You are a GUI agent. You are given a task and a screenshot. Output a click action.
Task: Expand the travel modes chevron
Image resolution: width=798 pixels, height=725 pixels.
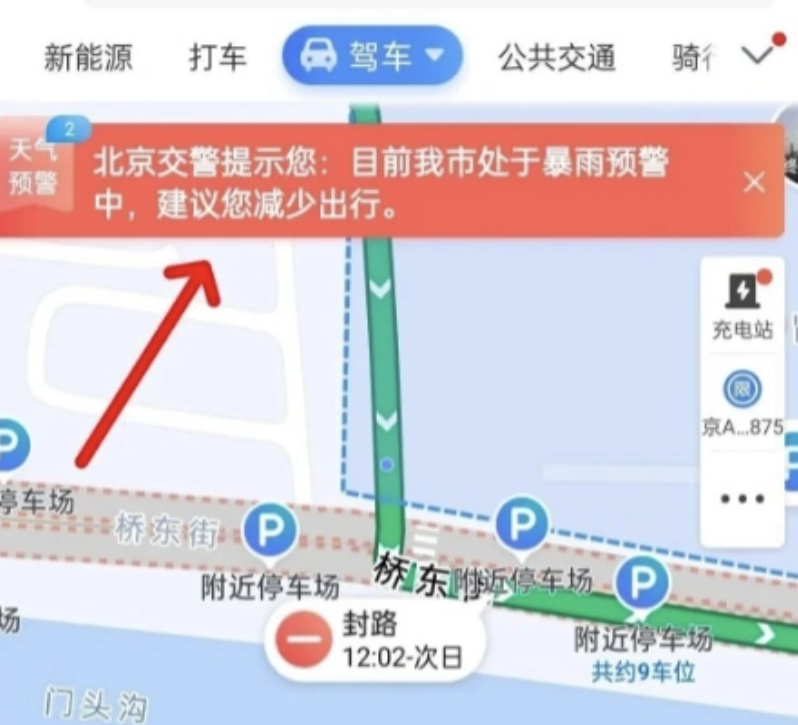click(757, 56)
